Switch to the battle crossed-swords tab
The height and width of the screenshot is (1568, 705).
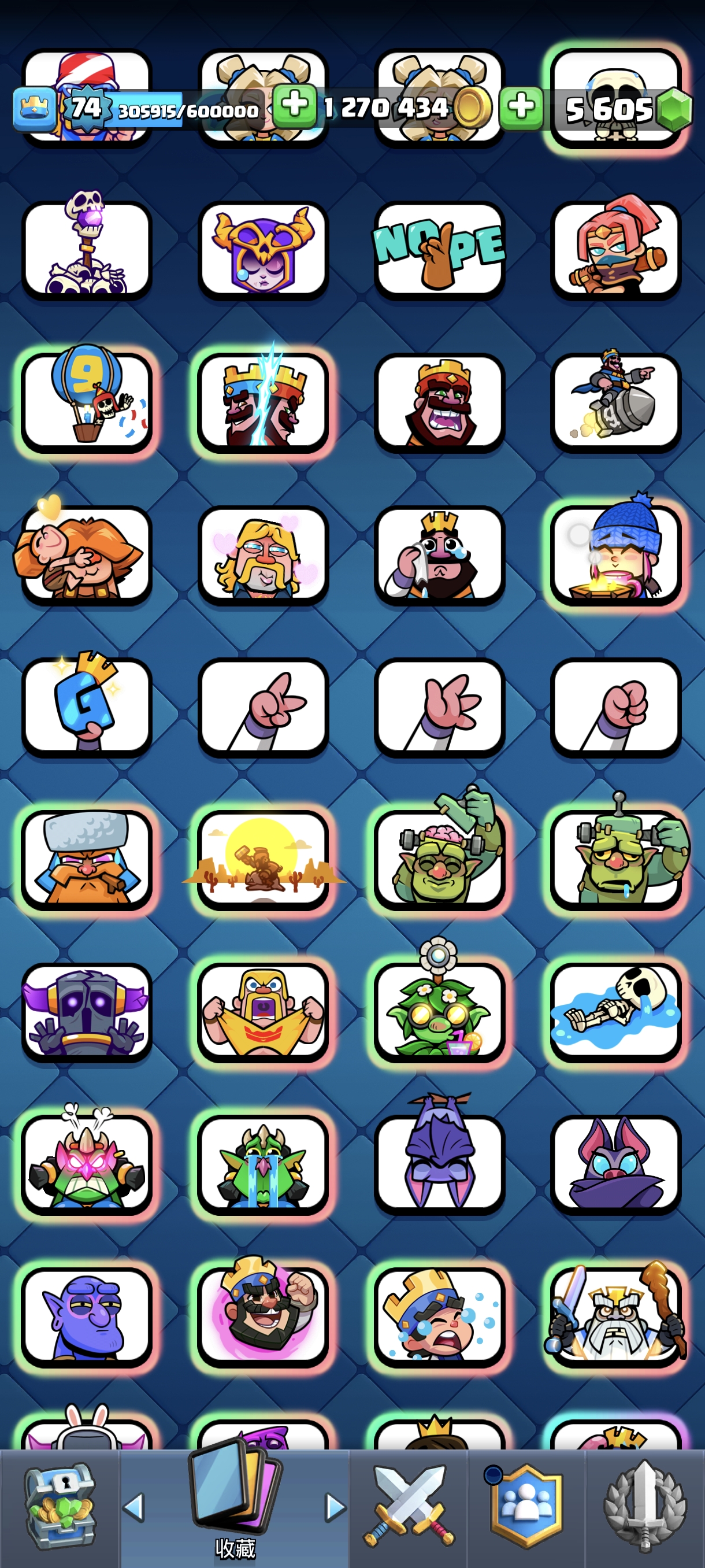pos(409,1507)
